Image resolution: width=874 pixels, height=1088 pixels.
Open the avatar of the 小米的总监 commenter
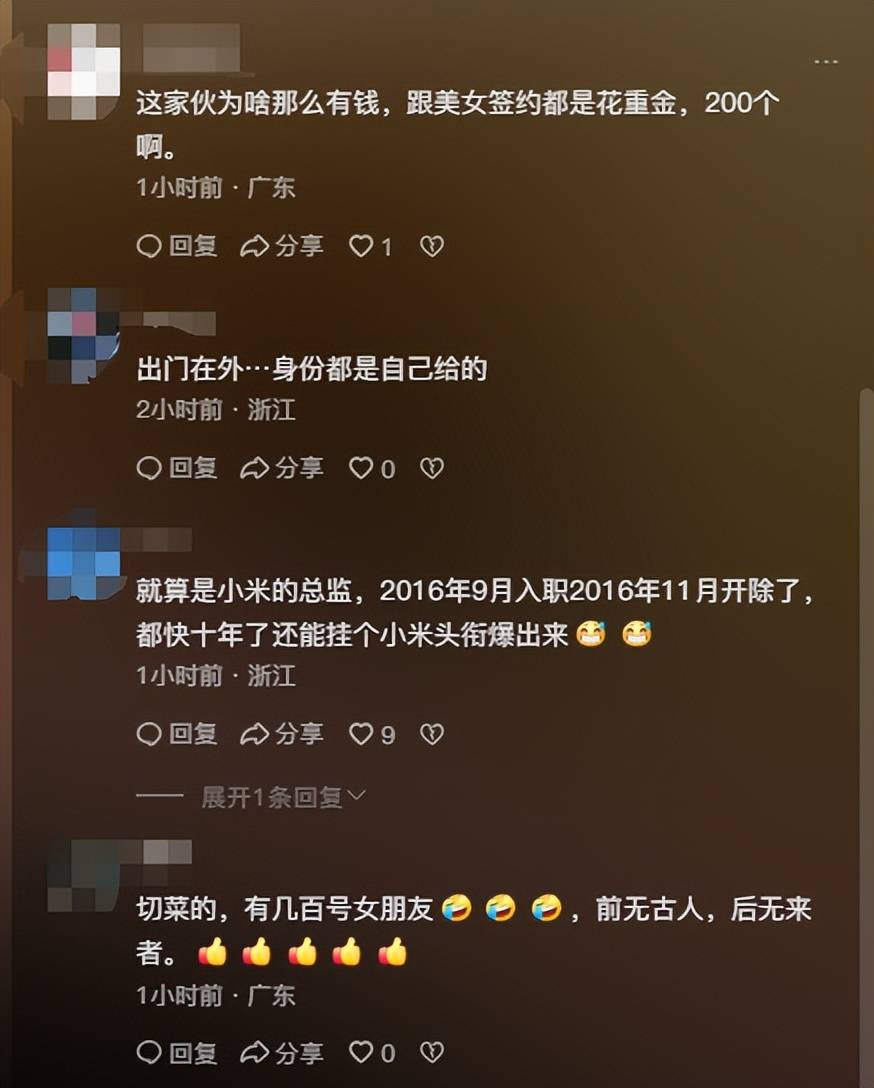pyautogui.click(x=84, y=561)
